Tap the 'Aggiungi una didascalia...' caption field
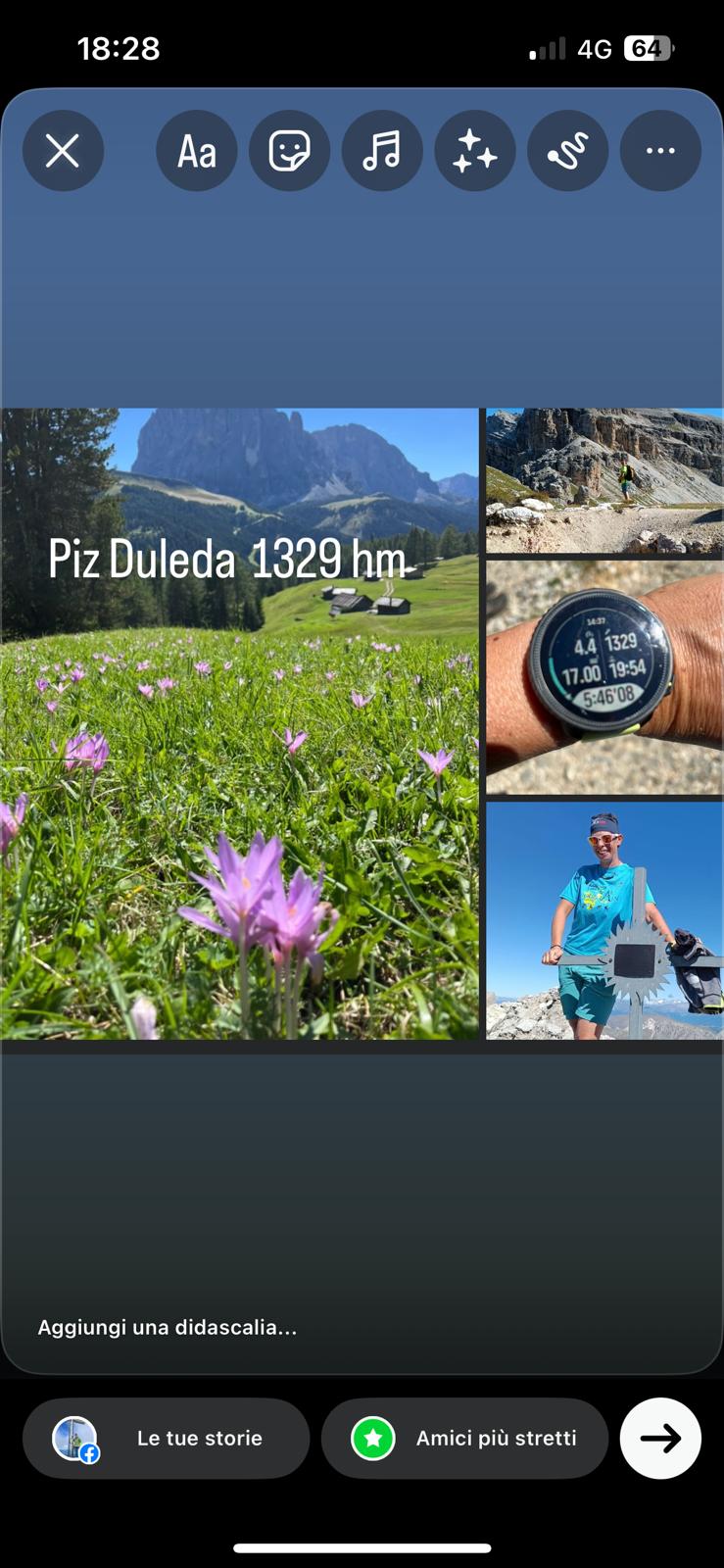Image resolution: width=724 pixels, height=1568 pixels. [168, 1328]
